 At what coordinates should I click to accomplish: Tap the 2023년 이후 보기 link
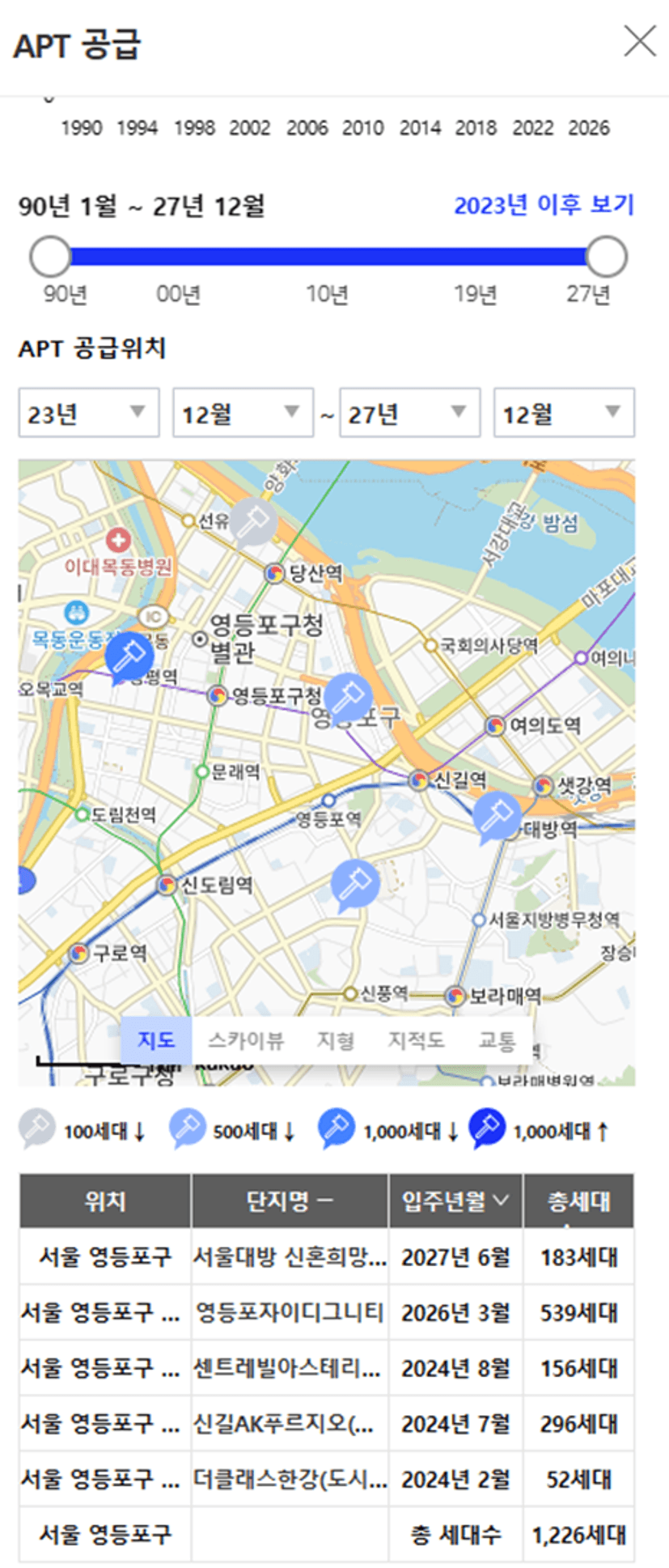coord(544,205)
